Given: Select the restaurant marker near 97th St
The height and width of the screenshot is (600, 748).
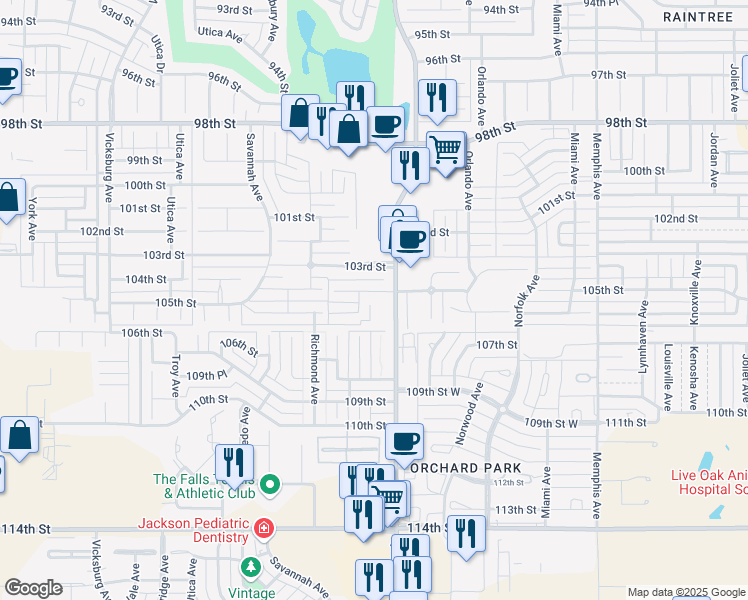Looking at the screenshot, I should click(x=437, y=98).
